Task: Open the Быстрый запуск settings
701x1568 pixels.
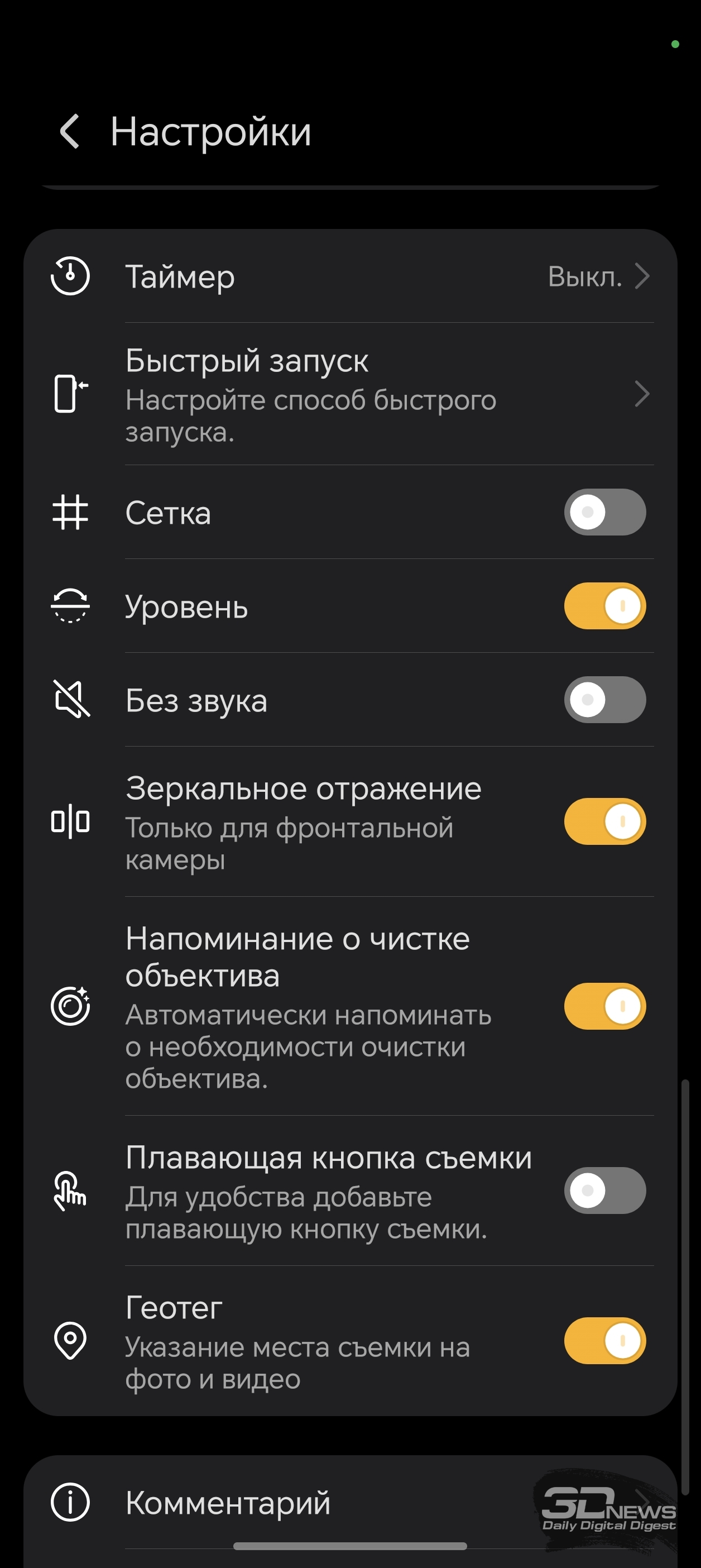Action: point(350,394)
